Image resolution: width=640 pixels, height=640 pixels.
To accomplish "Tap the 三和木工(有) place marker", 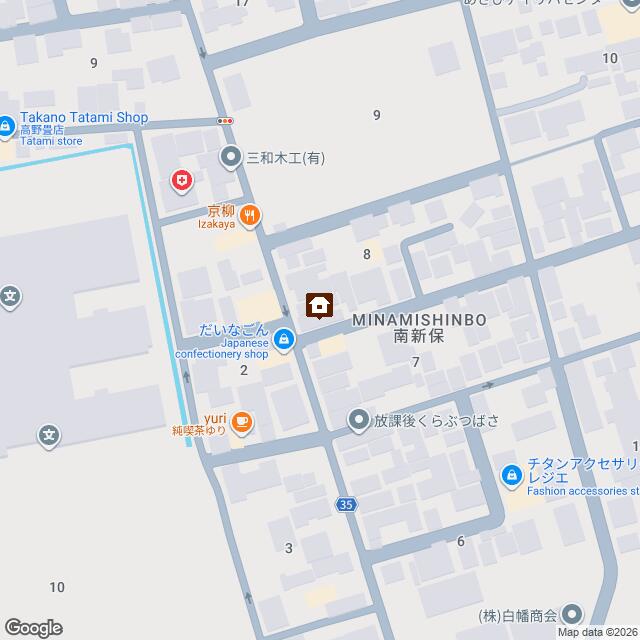I will pos(232,157).
